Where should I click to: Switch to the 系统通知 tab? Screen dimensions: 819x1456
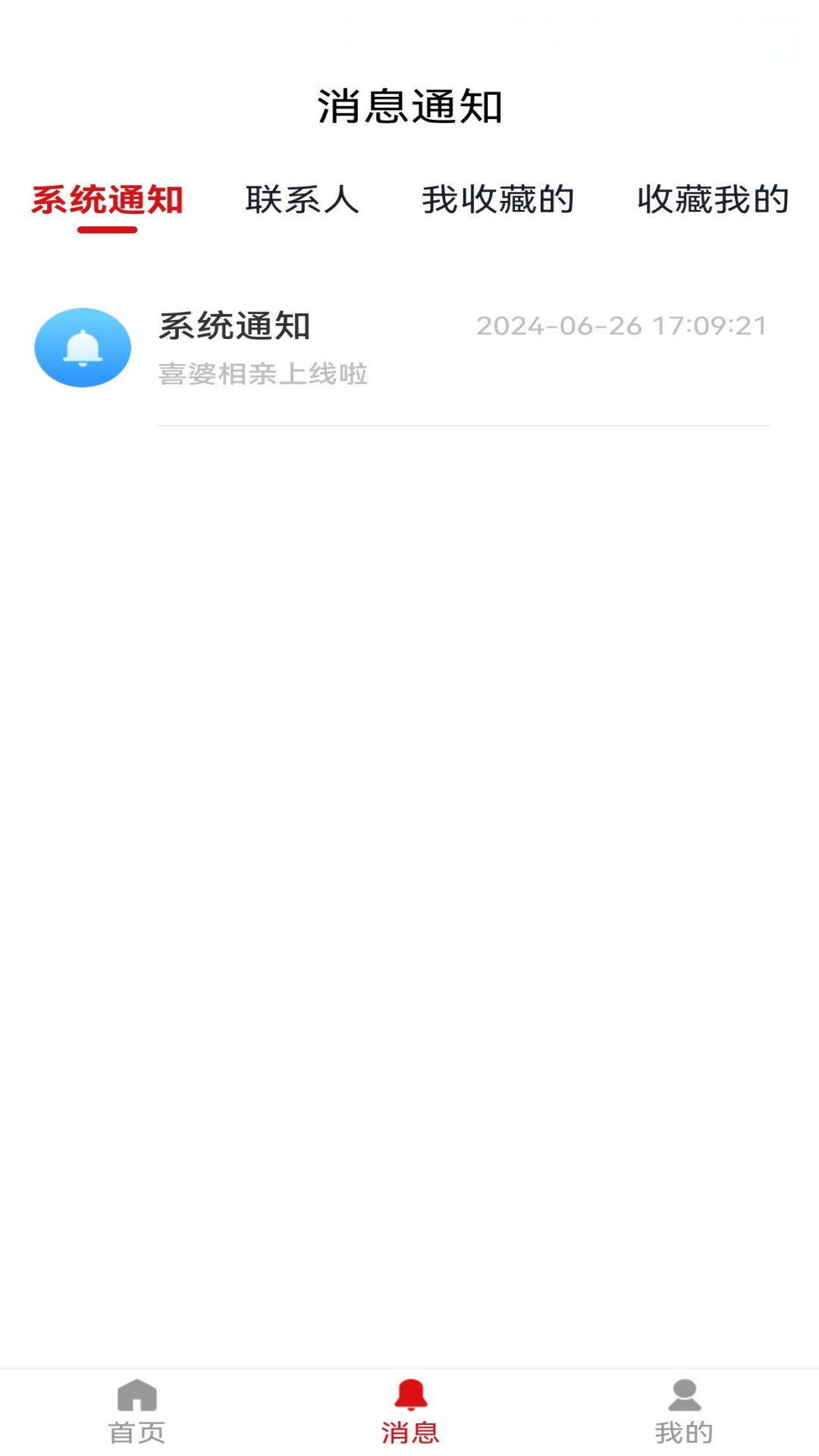pyautogui.click(x=108, y=199)
